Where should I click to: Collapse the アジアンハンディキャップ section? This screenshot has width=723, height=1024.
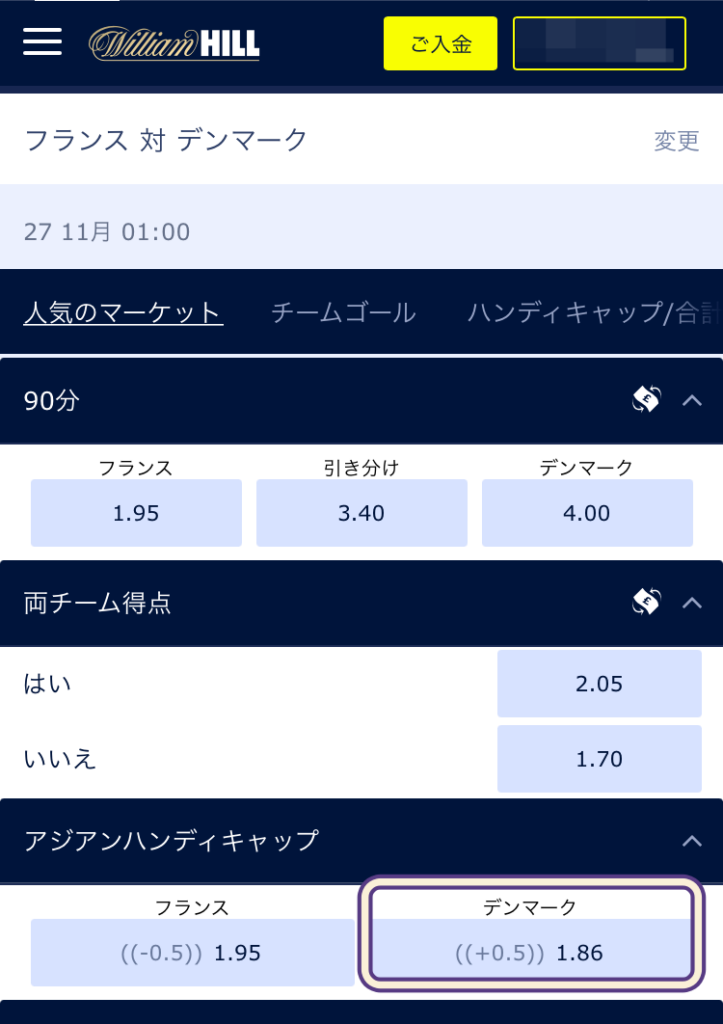(692, 841)
